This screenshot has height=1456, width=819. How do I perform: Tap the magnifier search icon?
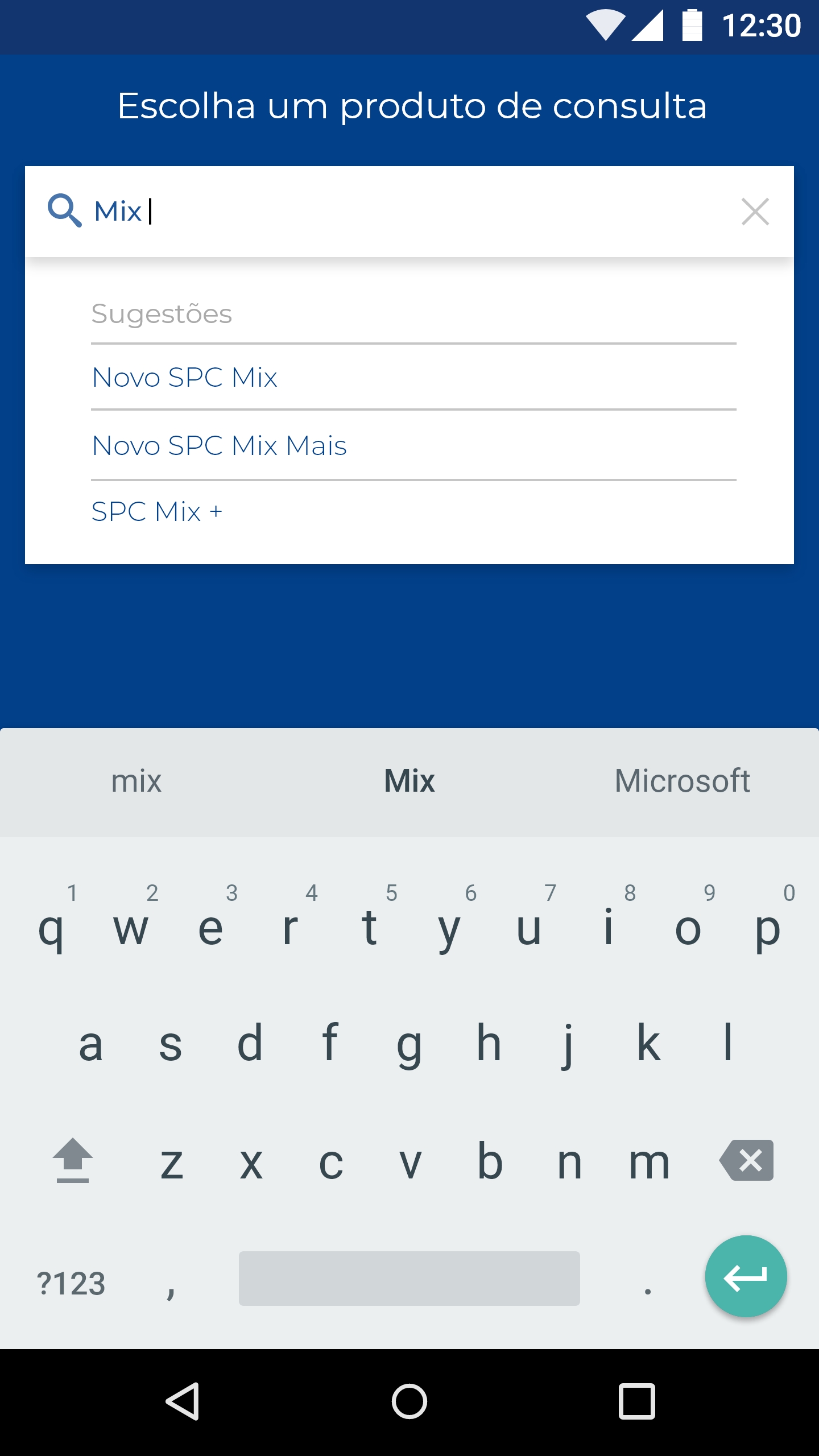point(65,210)
